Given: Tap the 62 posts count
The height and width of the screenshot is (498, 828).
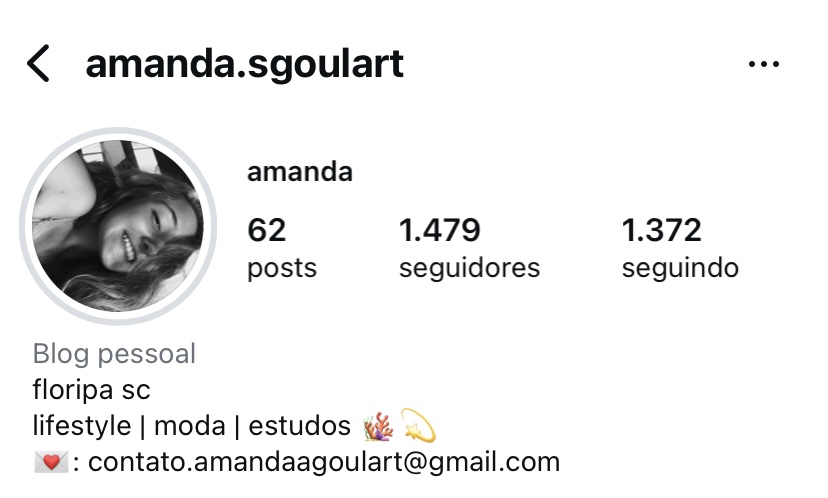Looking at the screenshot, I should (x=281, y=248).
